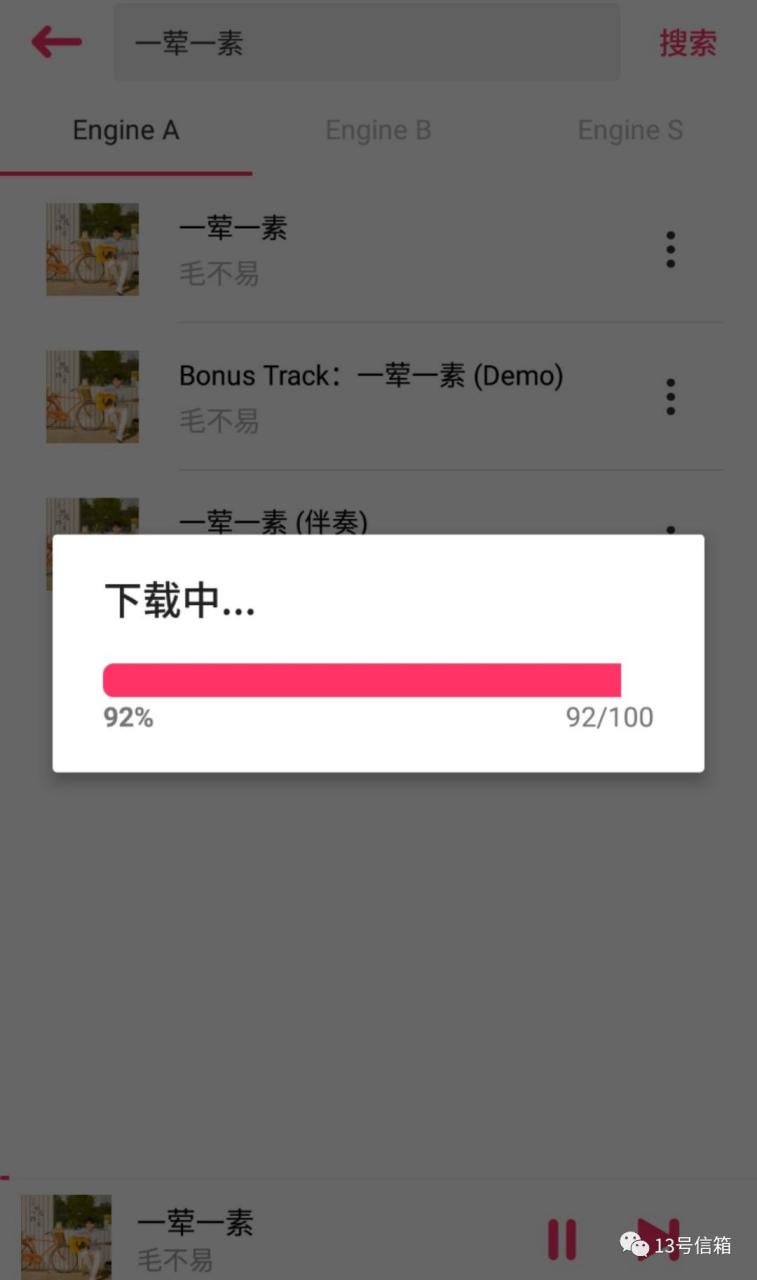Screen dimensions: 757x1280
Task: Switch to the Engine A tab
Action: pyautogui.click(x=126, y=131)
